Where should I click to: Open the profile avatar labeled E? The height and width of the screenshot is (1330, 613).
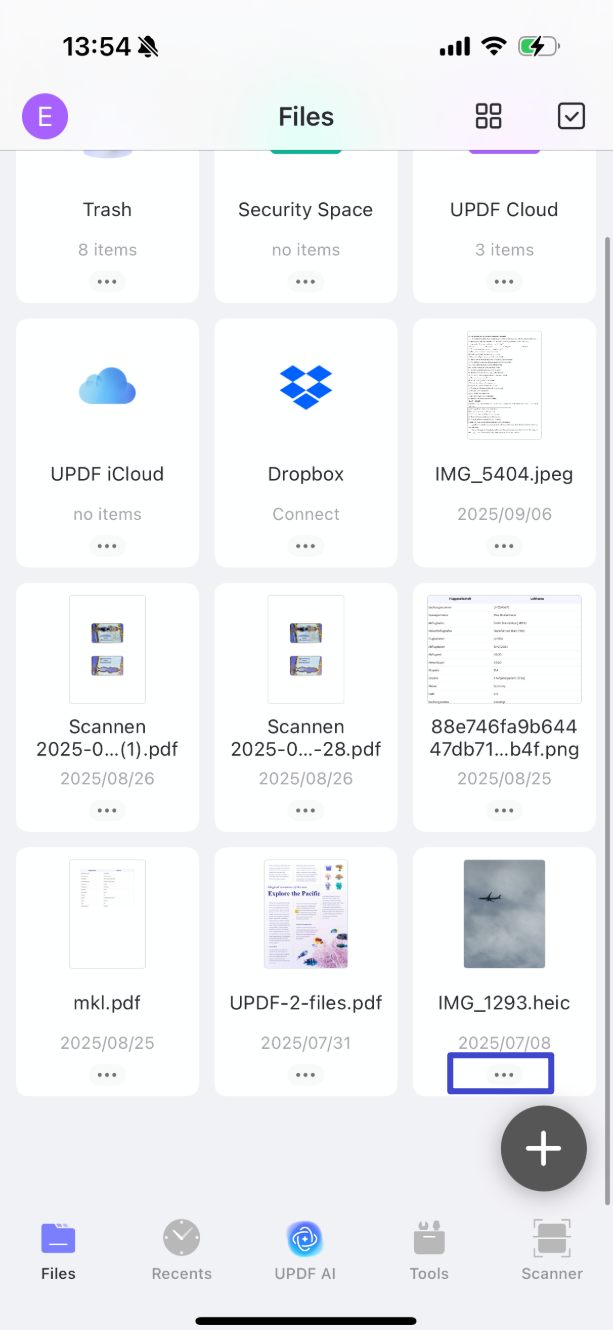pos(45,117)
